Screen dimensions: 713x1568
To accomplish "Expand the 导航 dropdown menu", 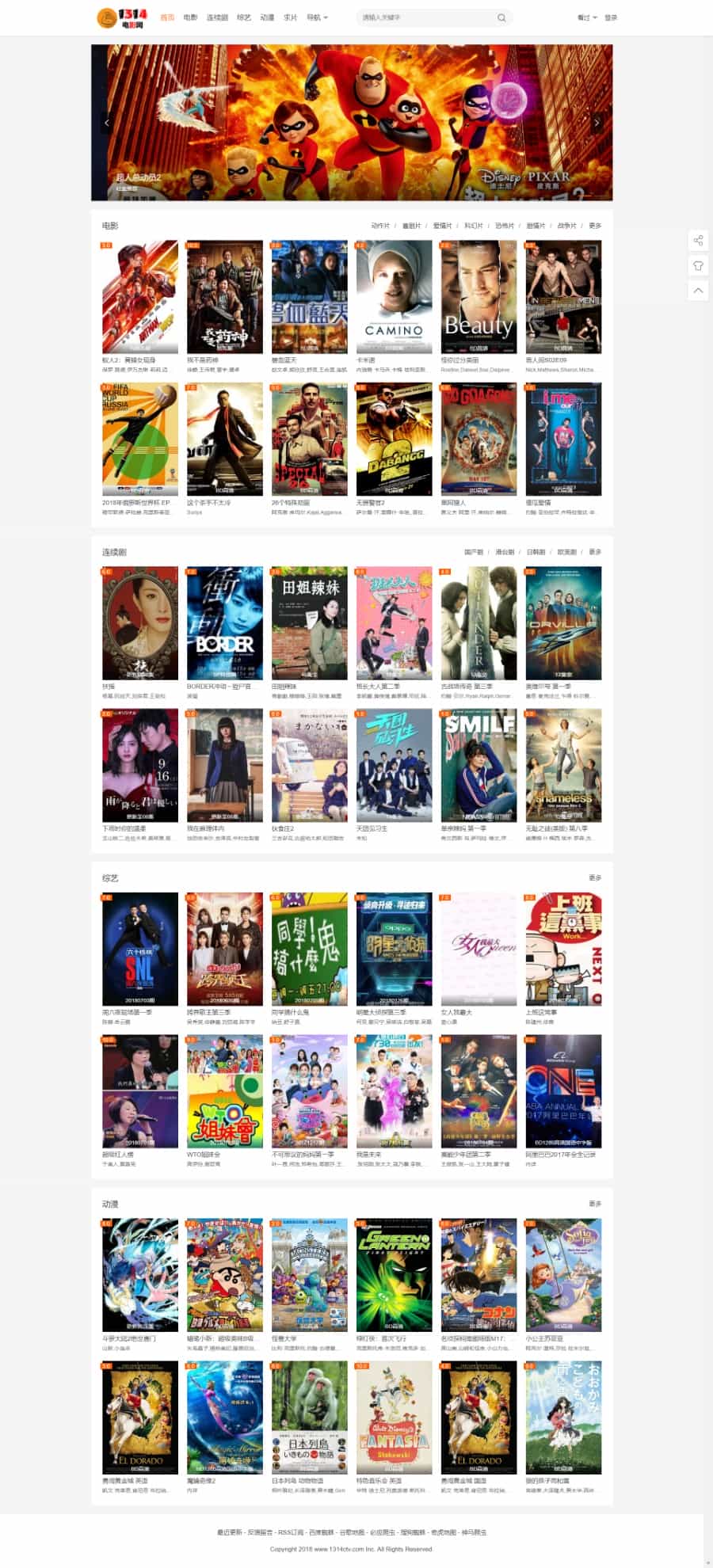I will point(316,17).
